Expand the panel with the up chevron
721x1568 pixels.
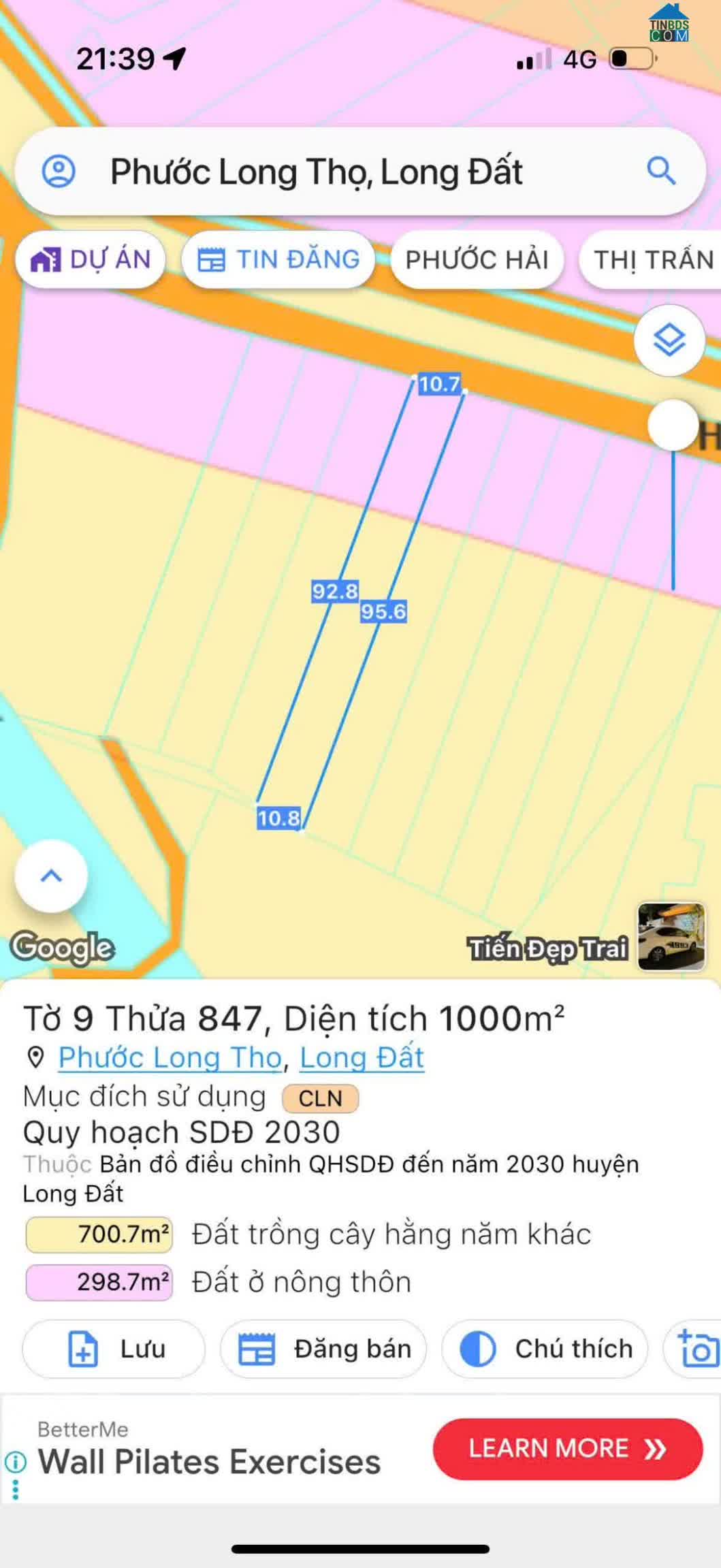(51, 876)
